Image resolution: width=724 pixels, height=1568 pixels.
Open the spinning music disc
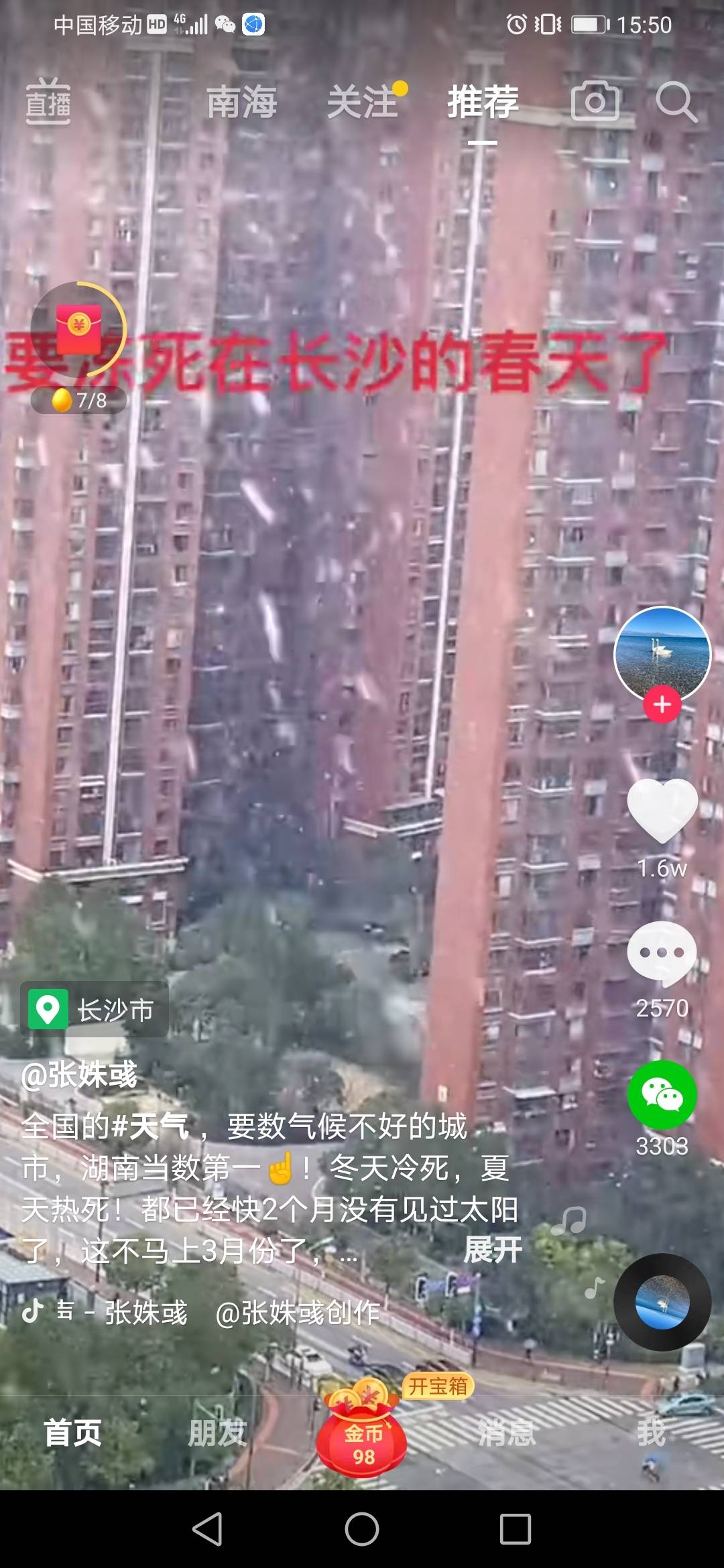pos(662,1302)
